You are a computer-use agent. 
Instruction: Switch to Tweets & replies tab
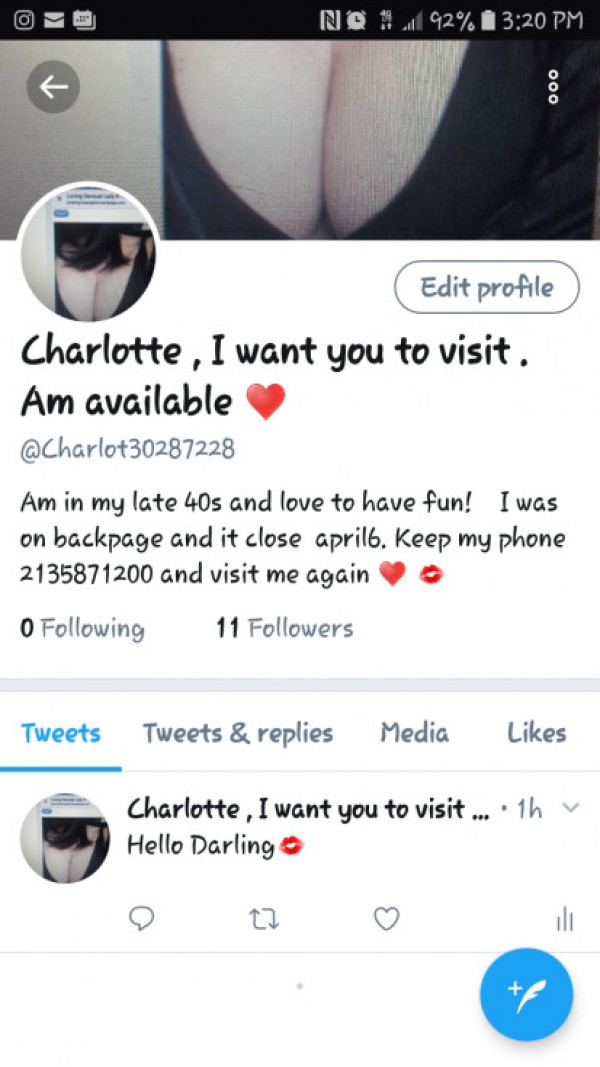tap(238, 733)
